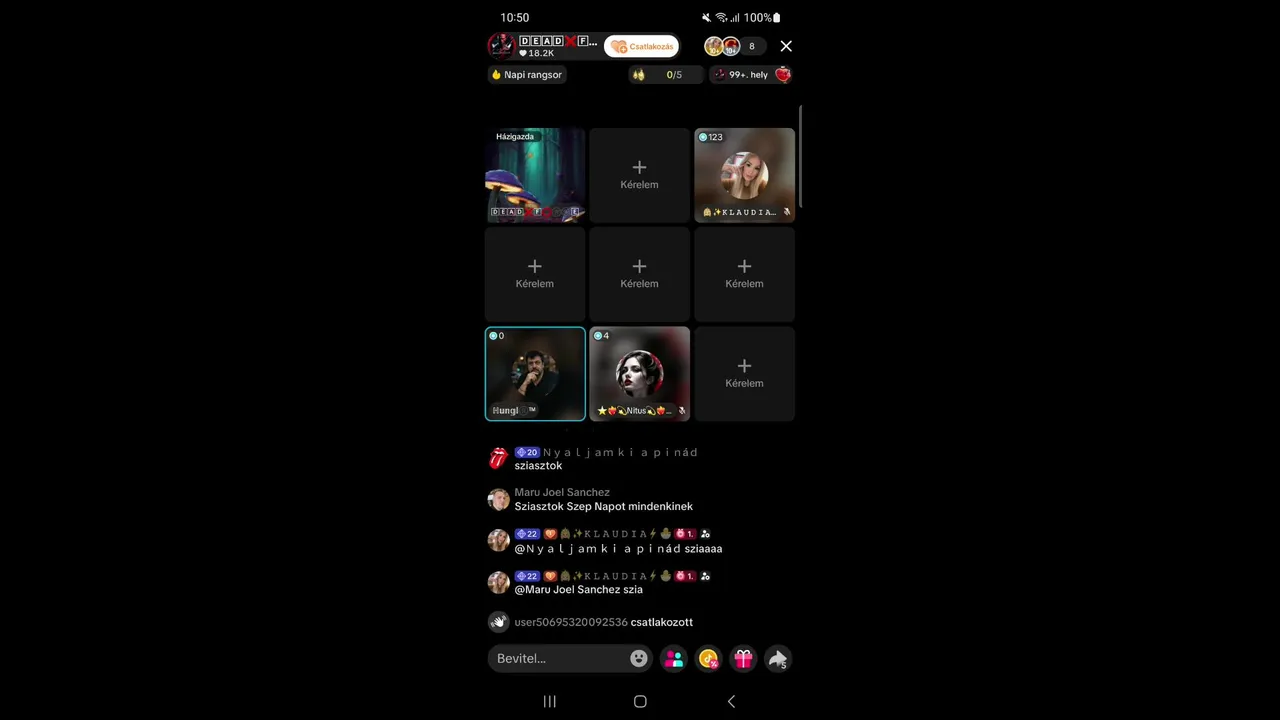The height and width of the screenshot is (720, 1280).
Task: Open the emoji picker
Action: [x=638, y=658]
